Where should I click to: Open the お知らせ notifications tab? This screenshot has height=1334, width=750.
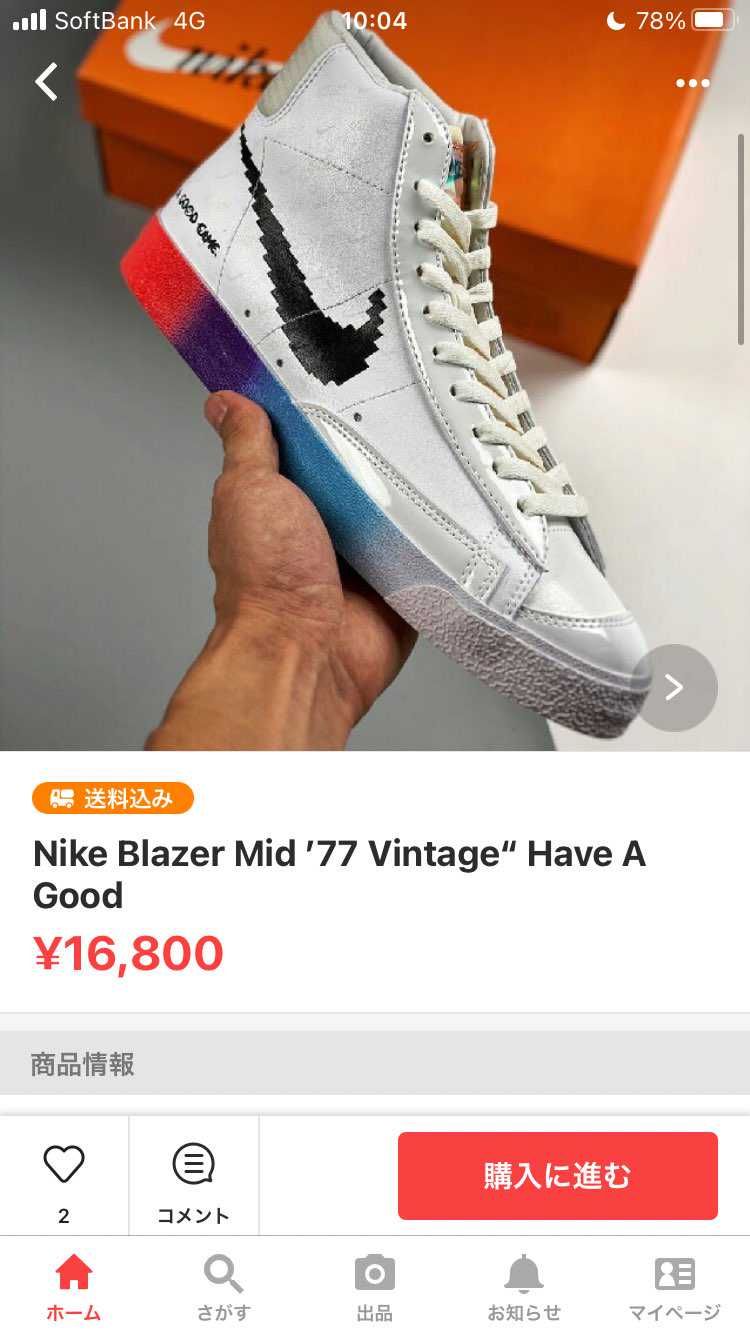(524, 1288)
